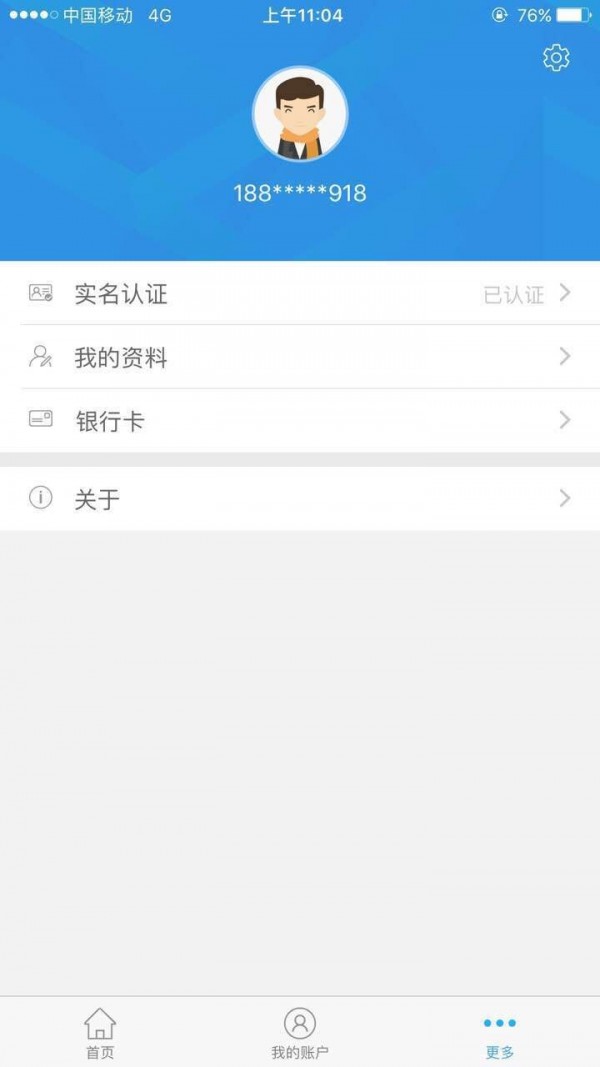Select the 更多 more tab
Image resolution: width=600 pixels, height=1067 pixels.
(499, 1033)
